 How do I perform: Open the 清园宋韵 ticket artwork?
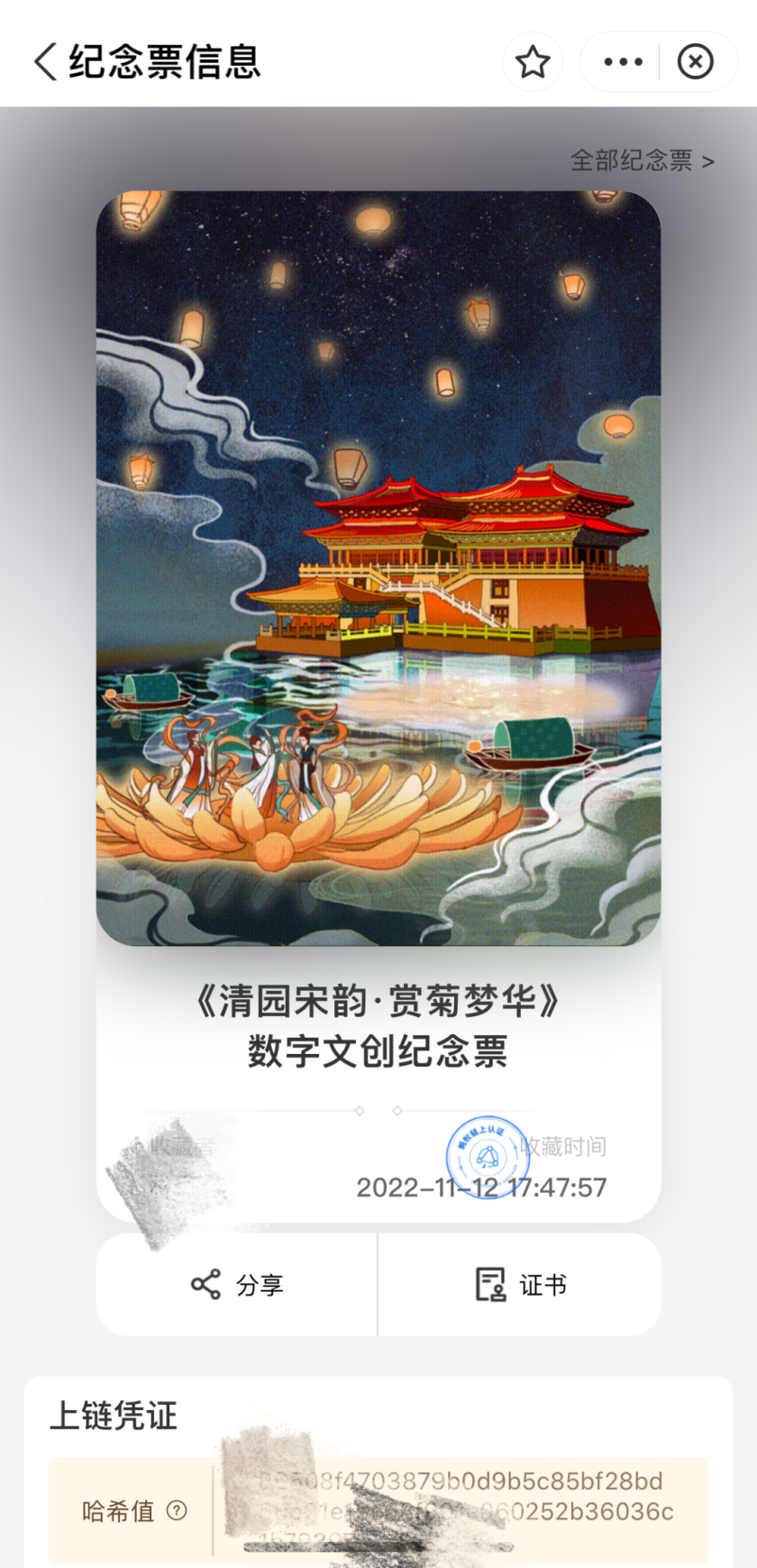(378, 568)
